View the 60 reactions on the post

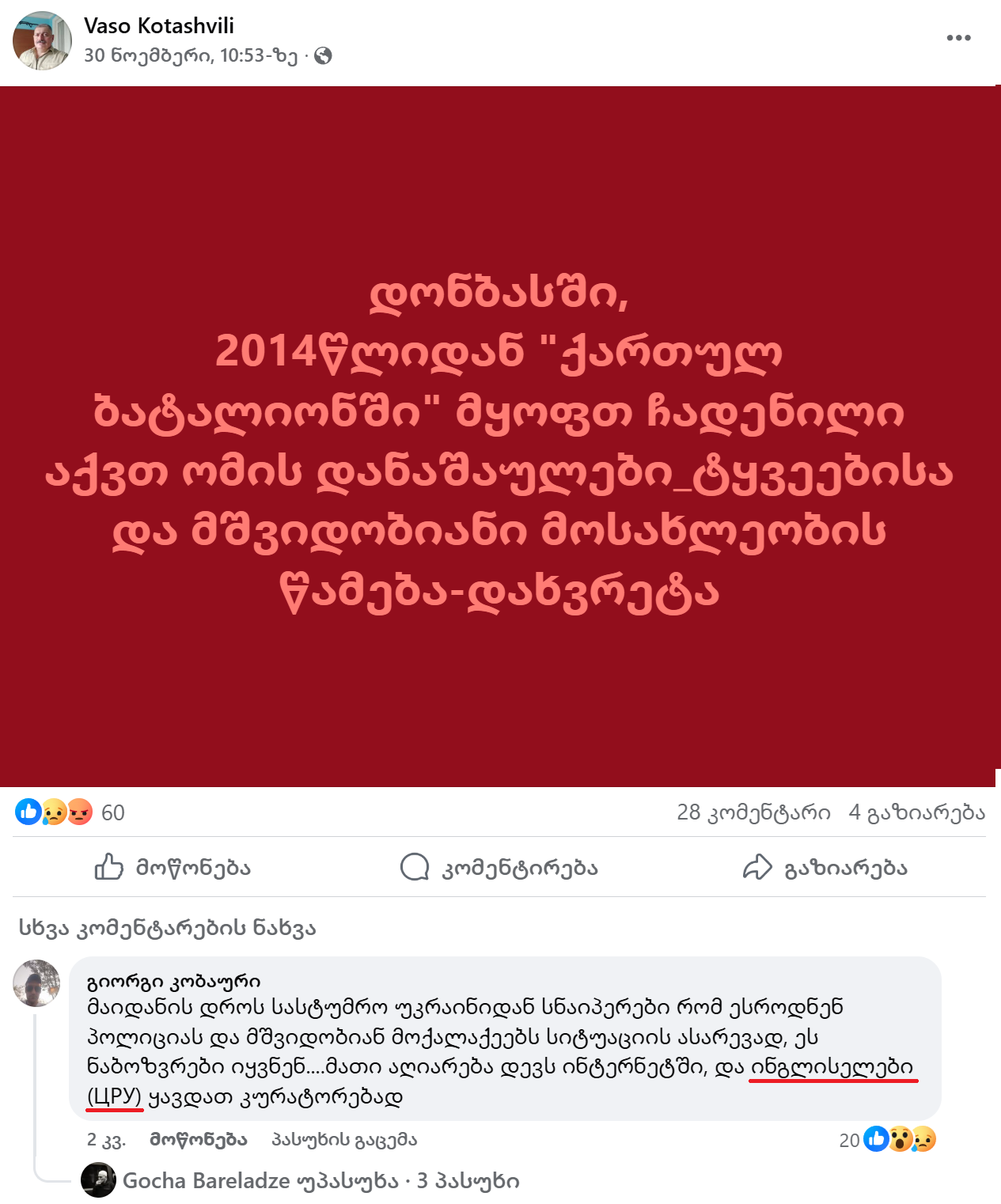pos(70,812)
